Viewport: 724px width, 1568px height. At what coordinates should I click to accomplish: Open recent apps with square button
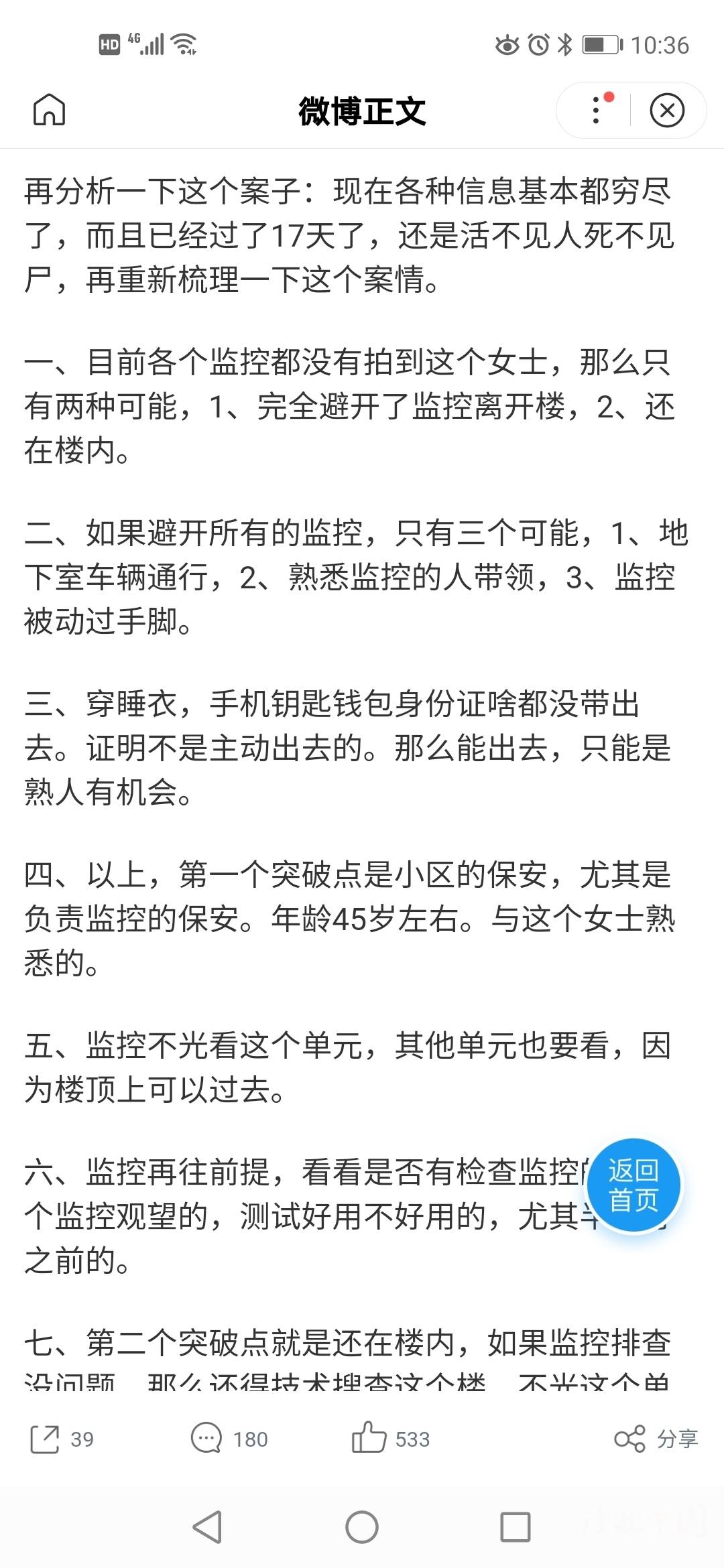click(x=516, y=1527)
